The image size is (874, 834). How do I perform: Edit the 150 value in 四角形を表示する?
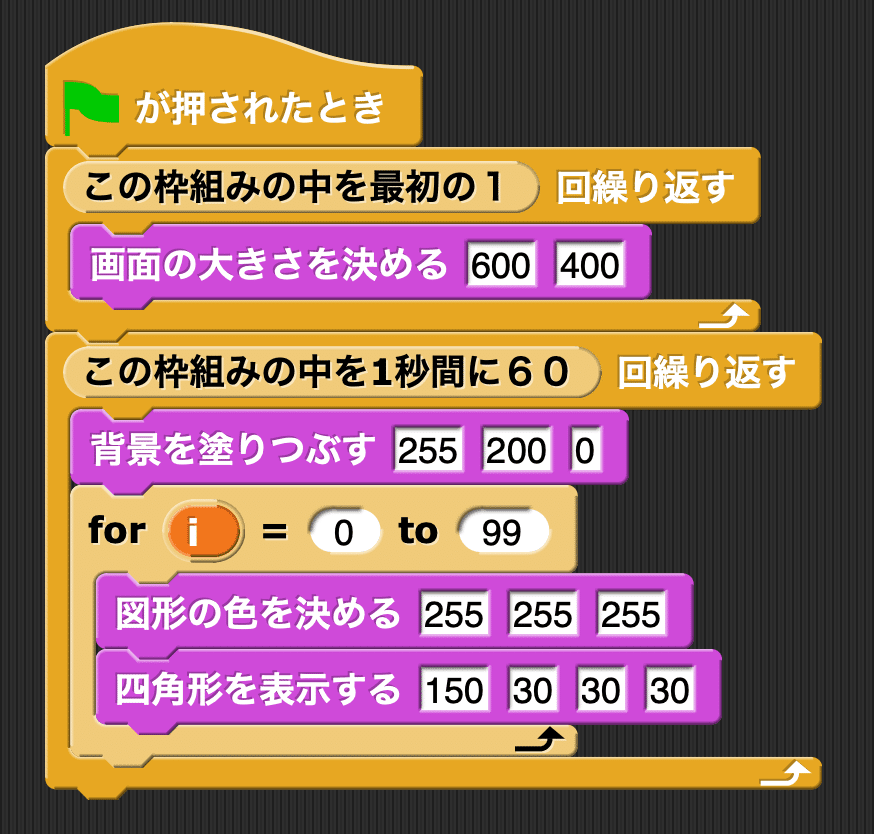click(454, 690)
